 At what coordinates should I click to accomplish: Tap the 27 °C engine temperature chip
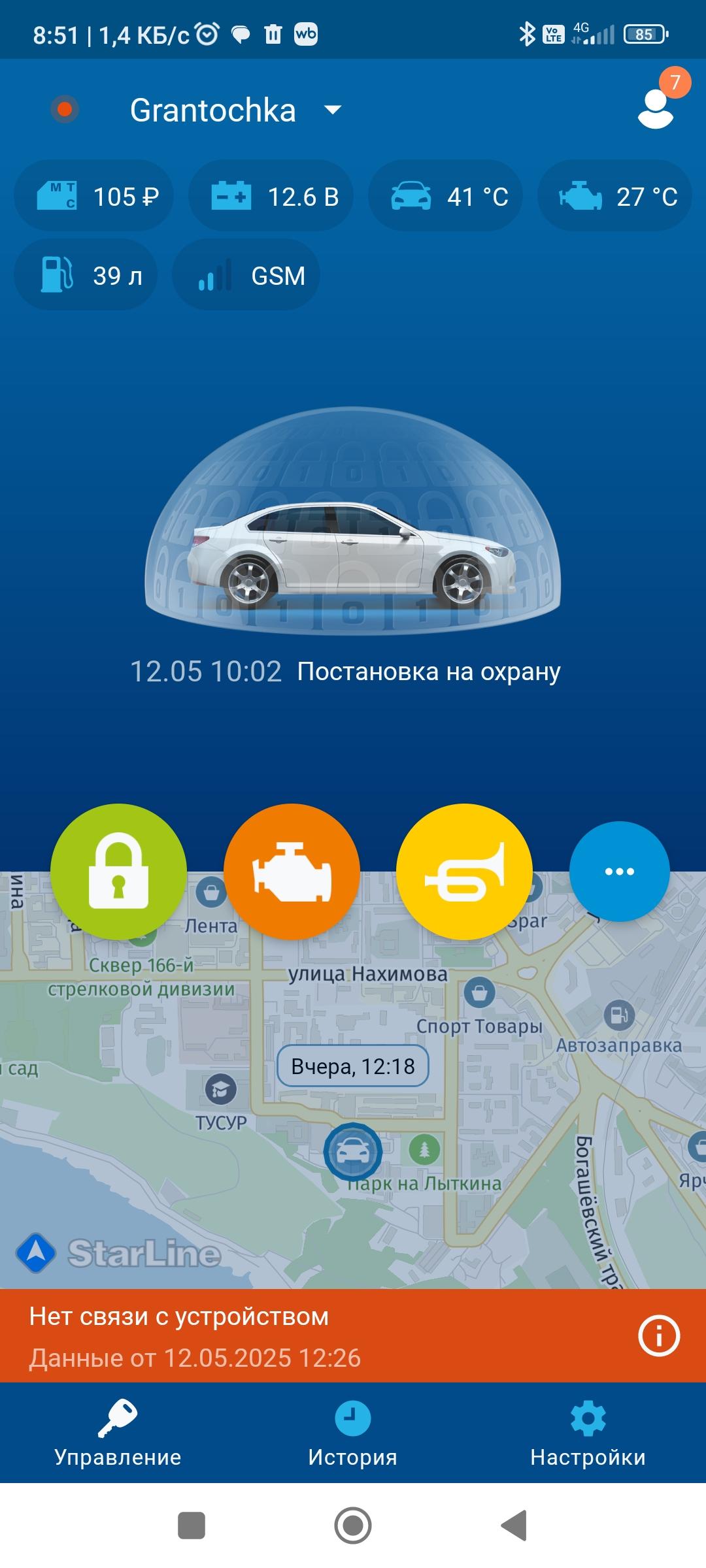coord(614,197)
